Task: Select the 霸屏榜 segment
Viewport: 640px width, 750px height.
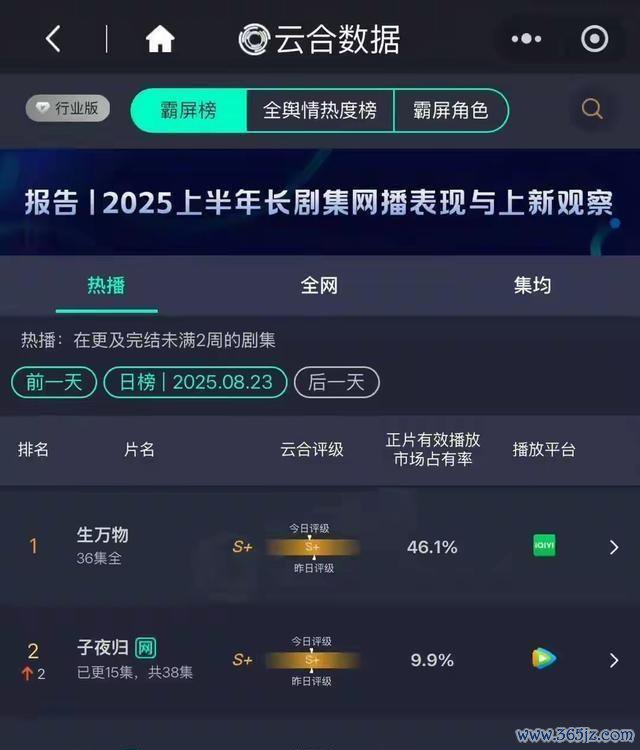Action: click(189, 110)
